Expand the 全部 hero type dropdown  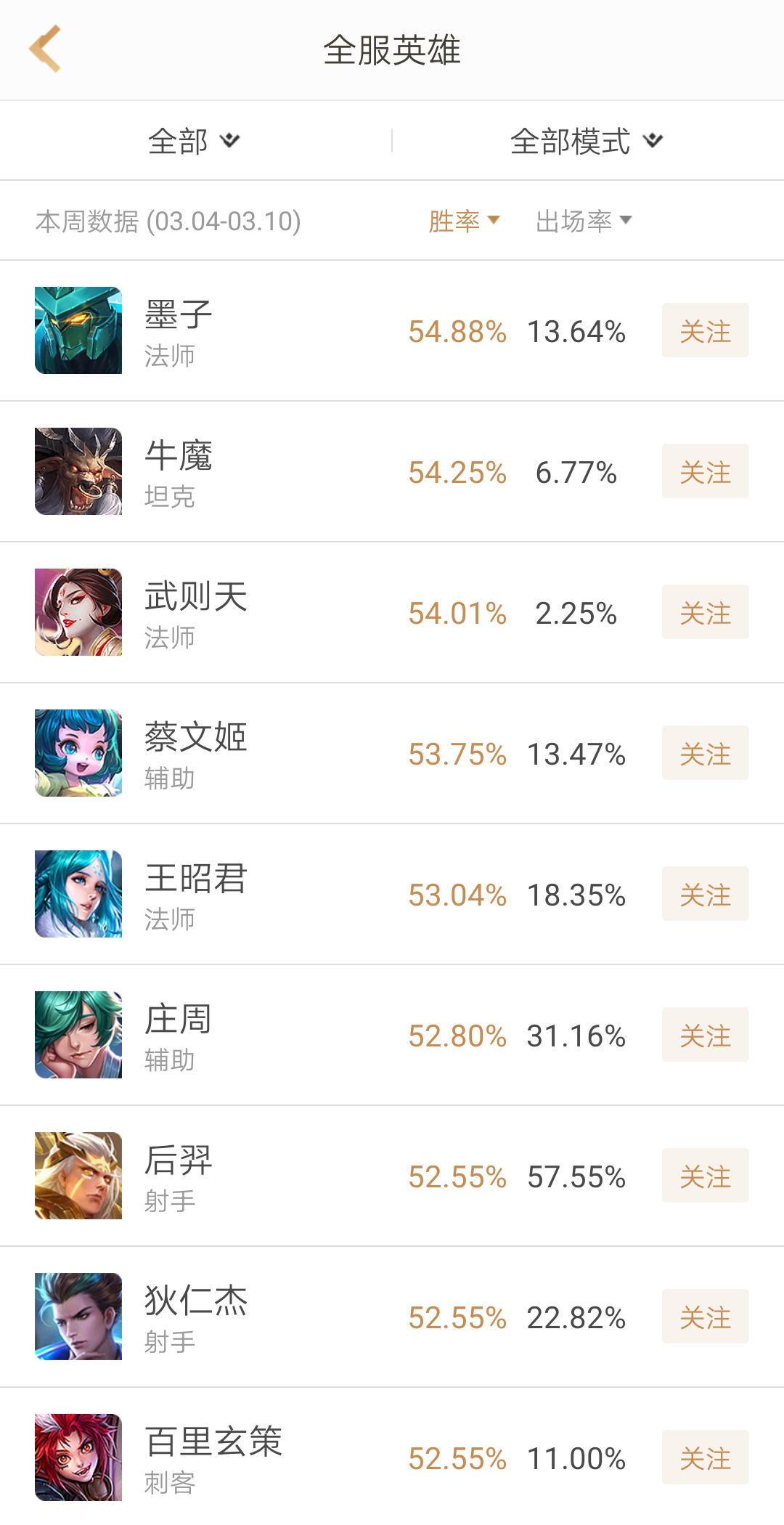tap(193, 141)
